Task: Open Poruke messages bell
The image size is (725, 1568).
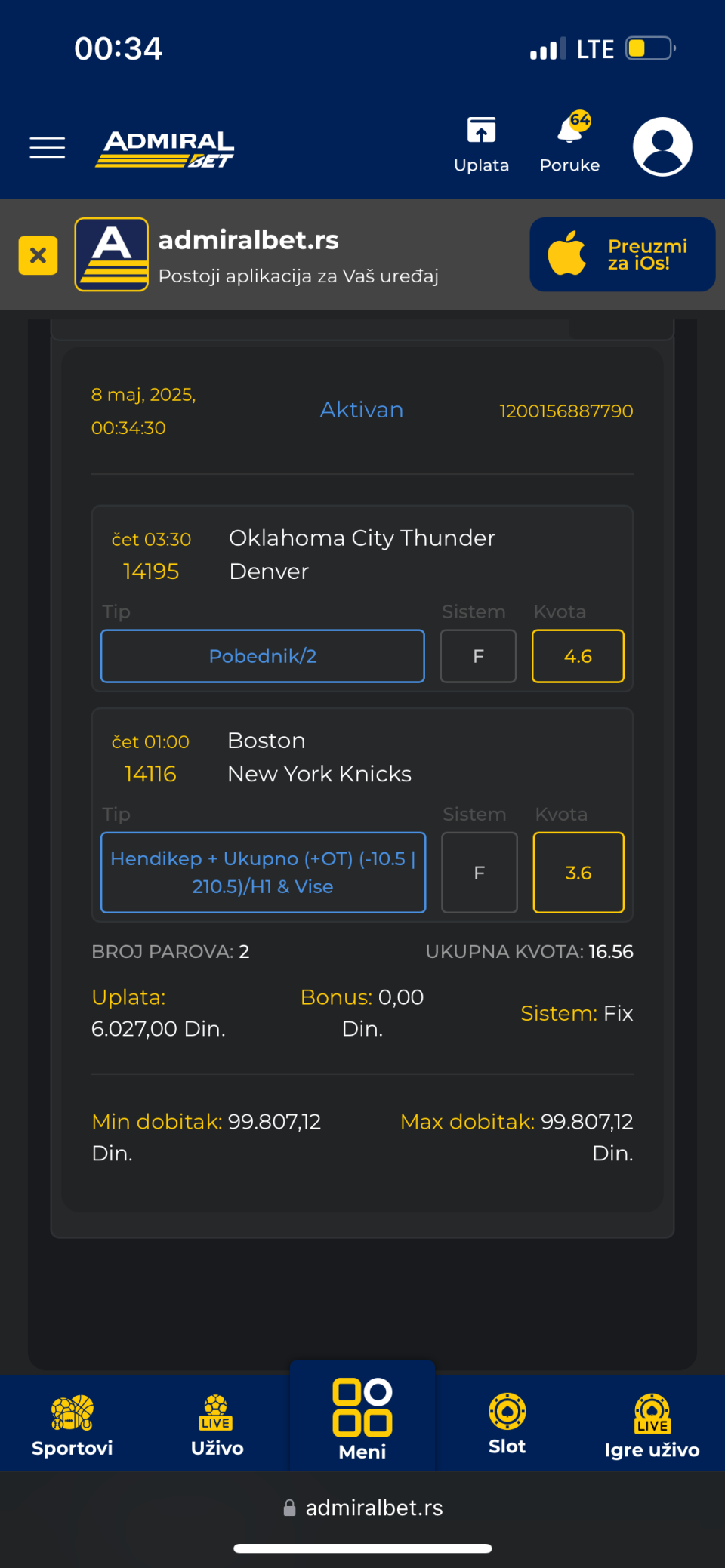Action: [x=569, y=145]
